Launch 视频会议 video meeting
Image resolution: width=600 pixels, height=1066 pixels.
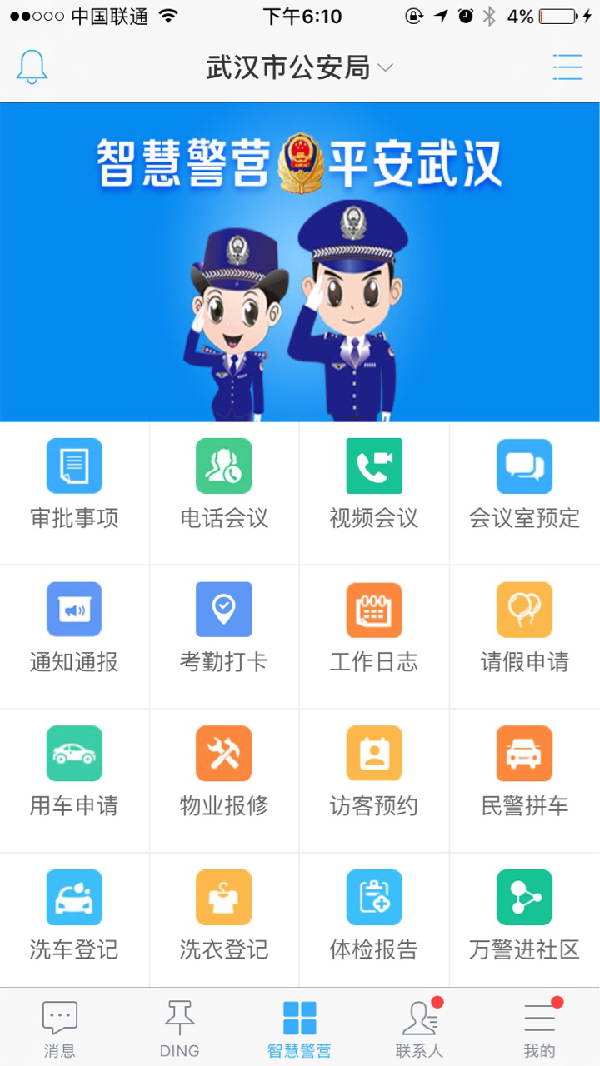[374, 487]
